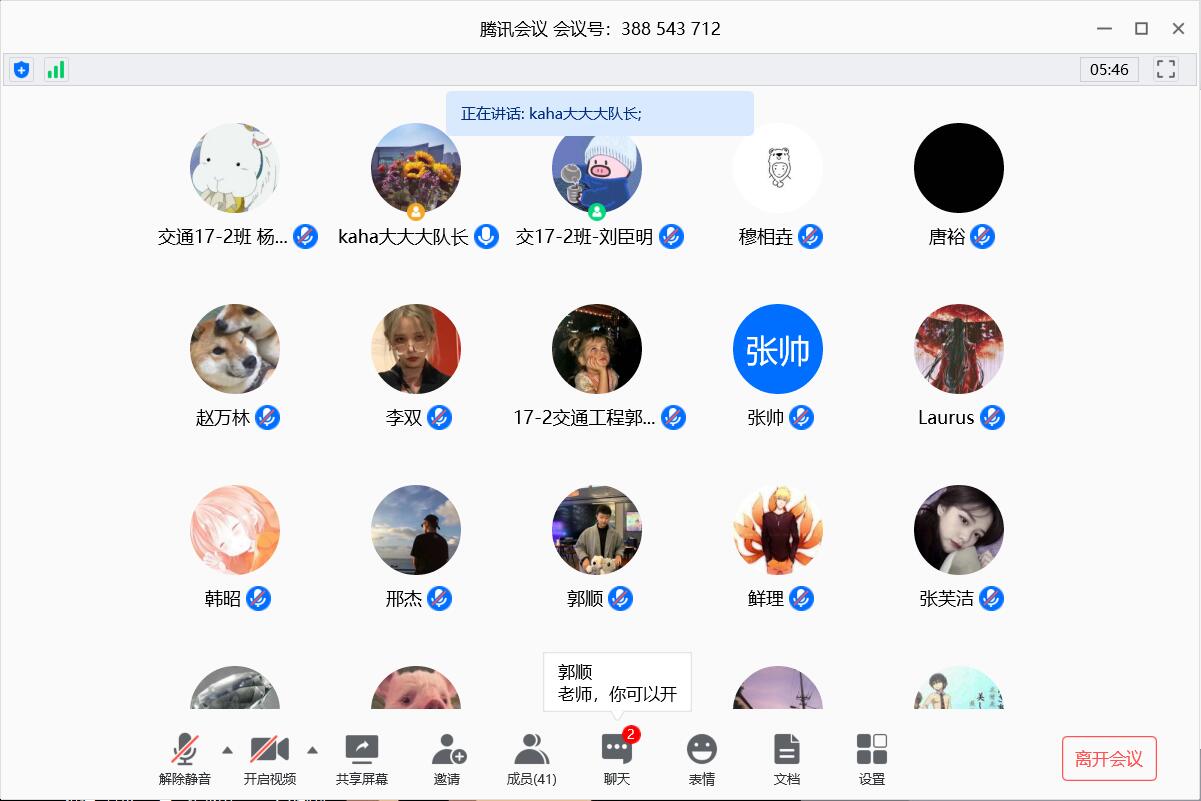Open the 邀请 invite option
The image size is (1201, 801).
click(x=447, y=757)
